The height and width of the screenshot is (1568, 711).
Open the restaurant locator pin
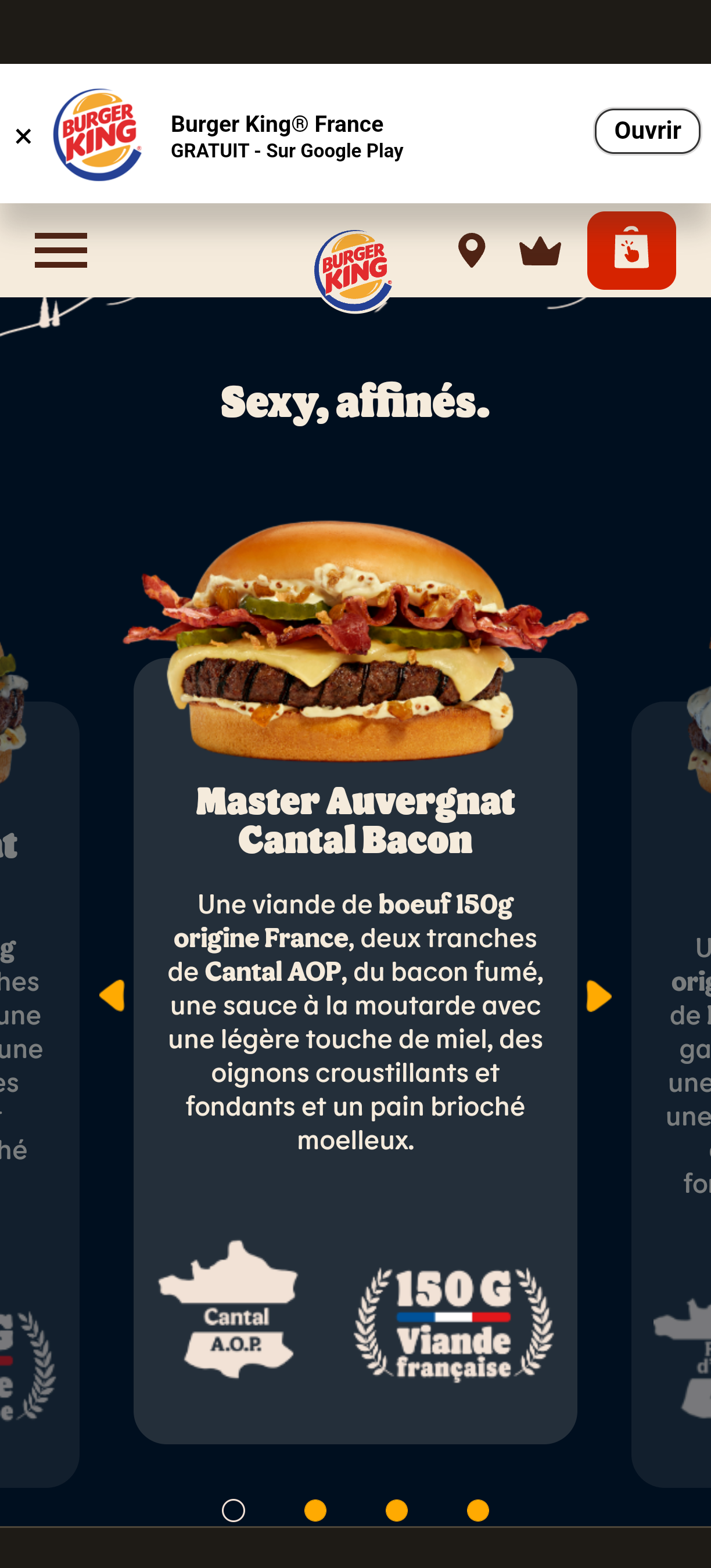471,250
